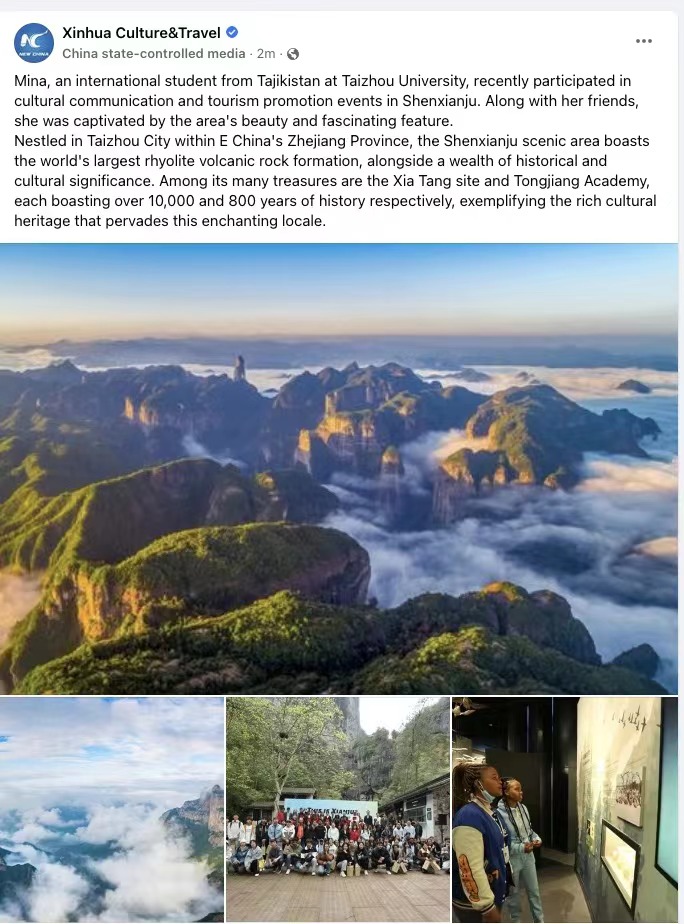The height and width of the screenshot is (924, 684).
Task: Open Xinhua Culture&Travel profile picture
Action: 34,42
